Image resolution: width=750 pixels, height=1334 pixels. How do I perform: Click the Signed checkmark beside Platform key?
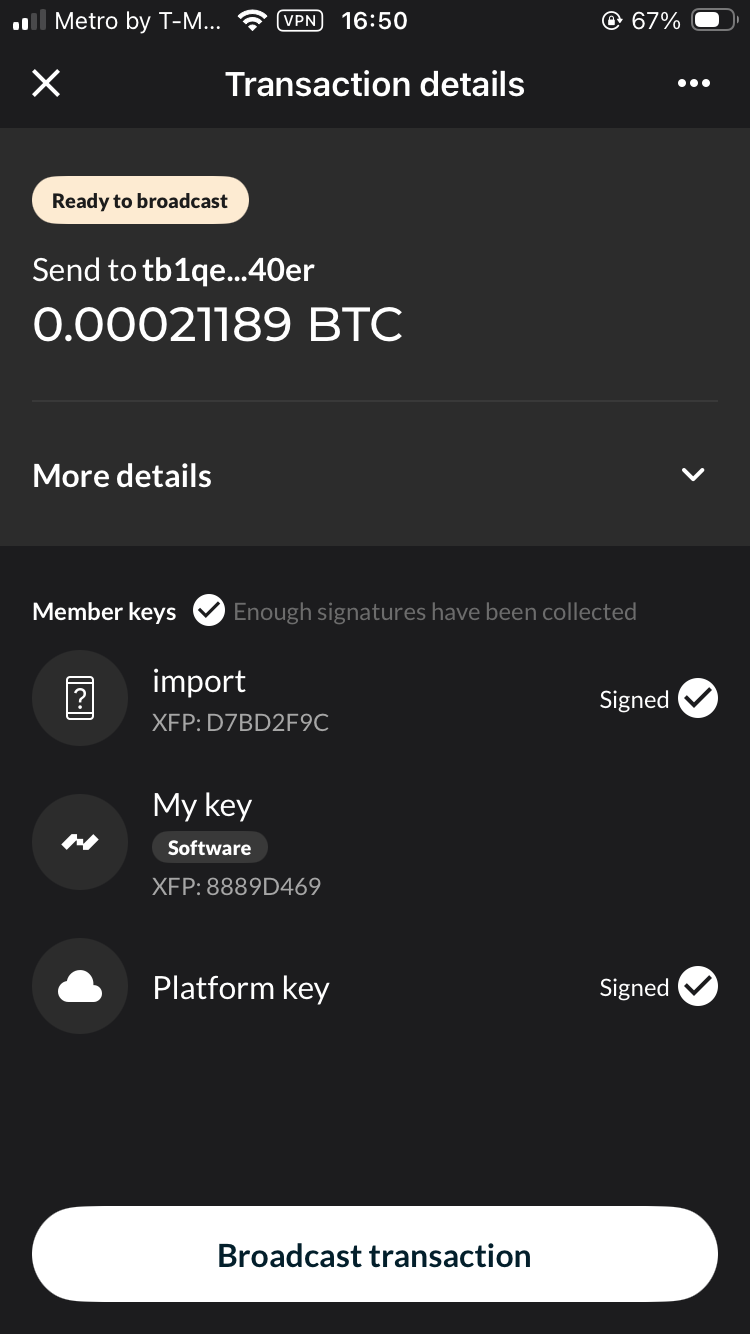[x=699, y=986]
